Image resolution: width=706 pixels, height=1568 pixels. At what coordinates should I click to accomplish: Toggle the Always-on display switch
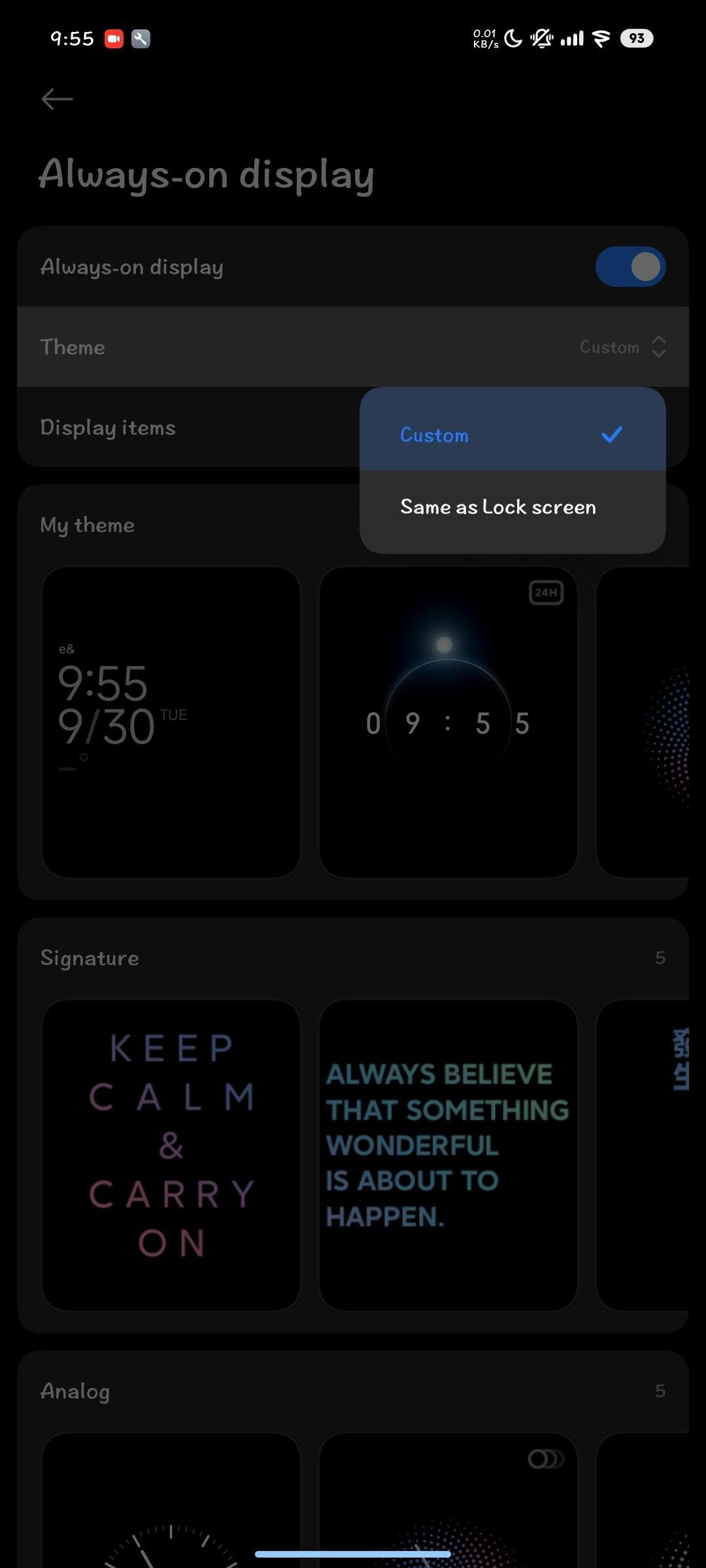coord(630,267)
